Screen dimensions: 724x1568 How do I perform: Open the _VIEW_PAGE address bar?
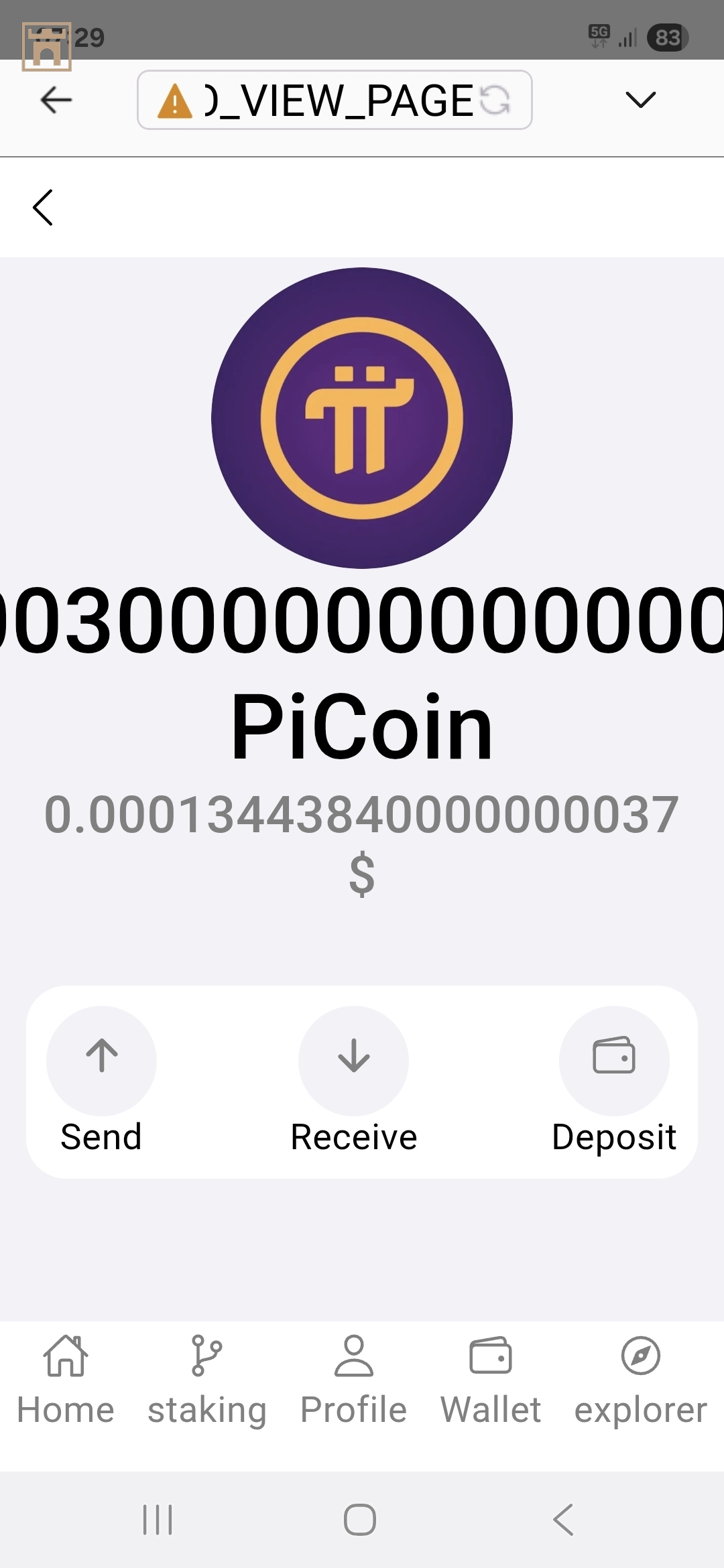pyautogui.click(x=335, y=101)
